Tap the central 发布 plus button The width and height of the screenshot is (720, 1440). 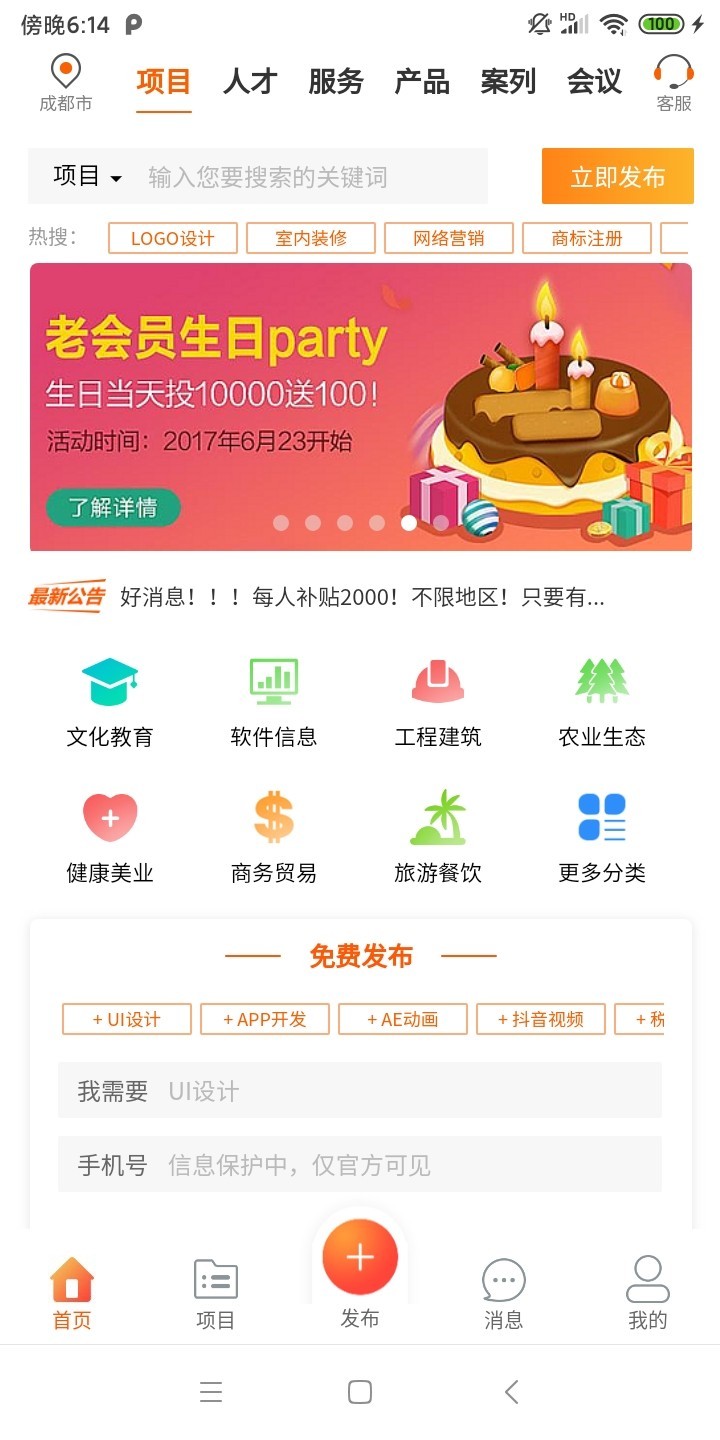tap(360, 1255)
